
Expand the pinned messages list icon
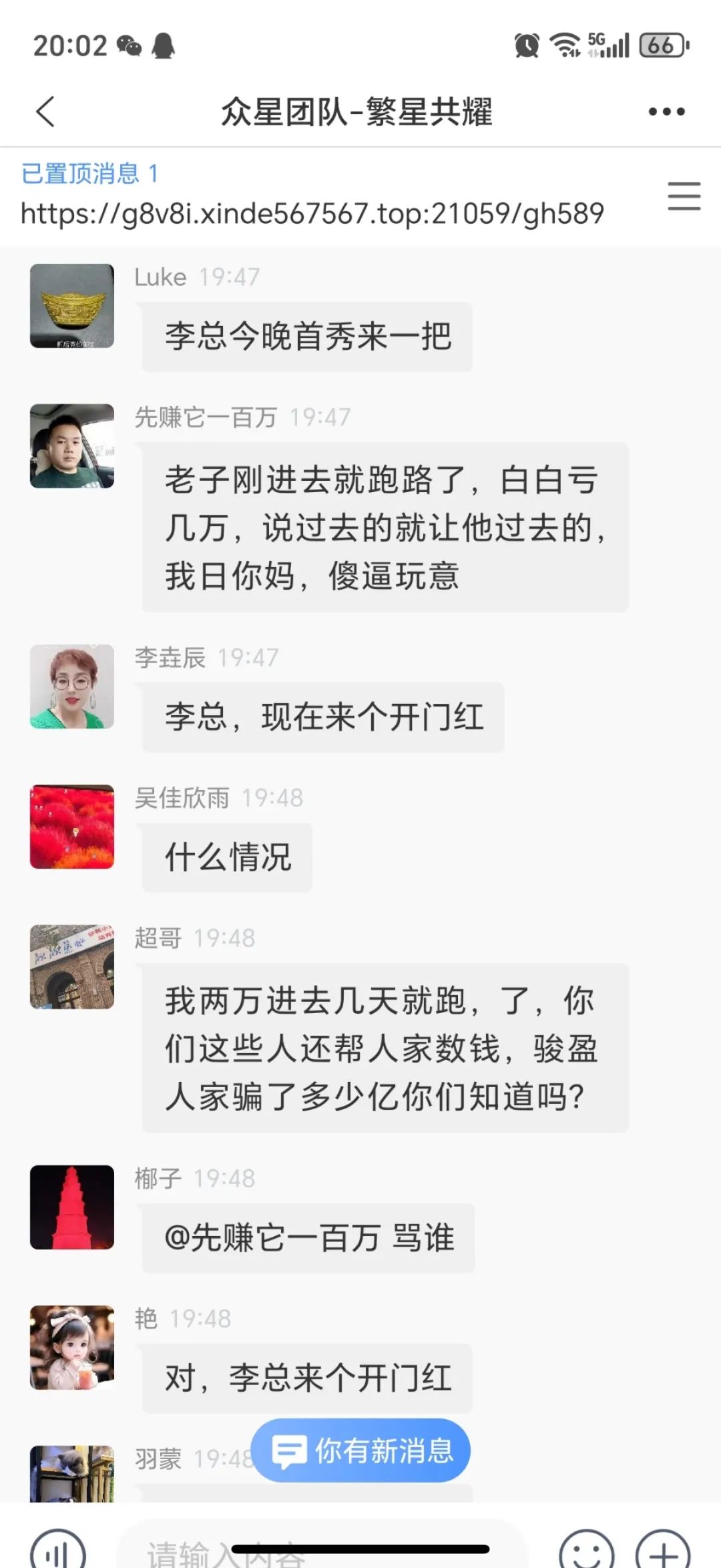tap(684, 196)
